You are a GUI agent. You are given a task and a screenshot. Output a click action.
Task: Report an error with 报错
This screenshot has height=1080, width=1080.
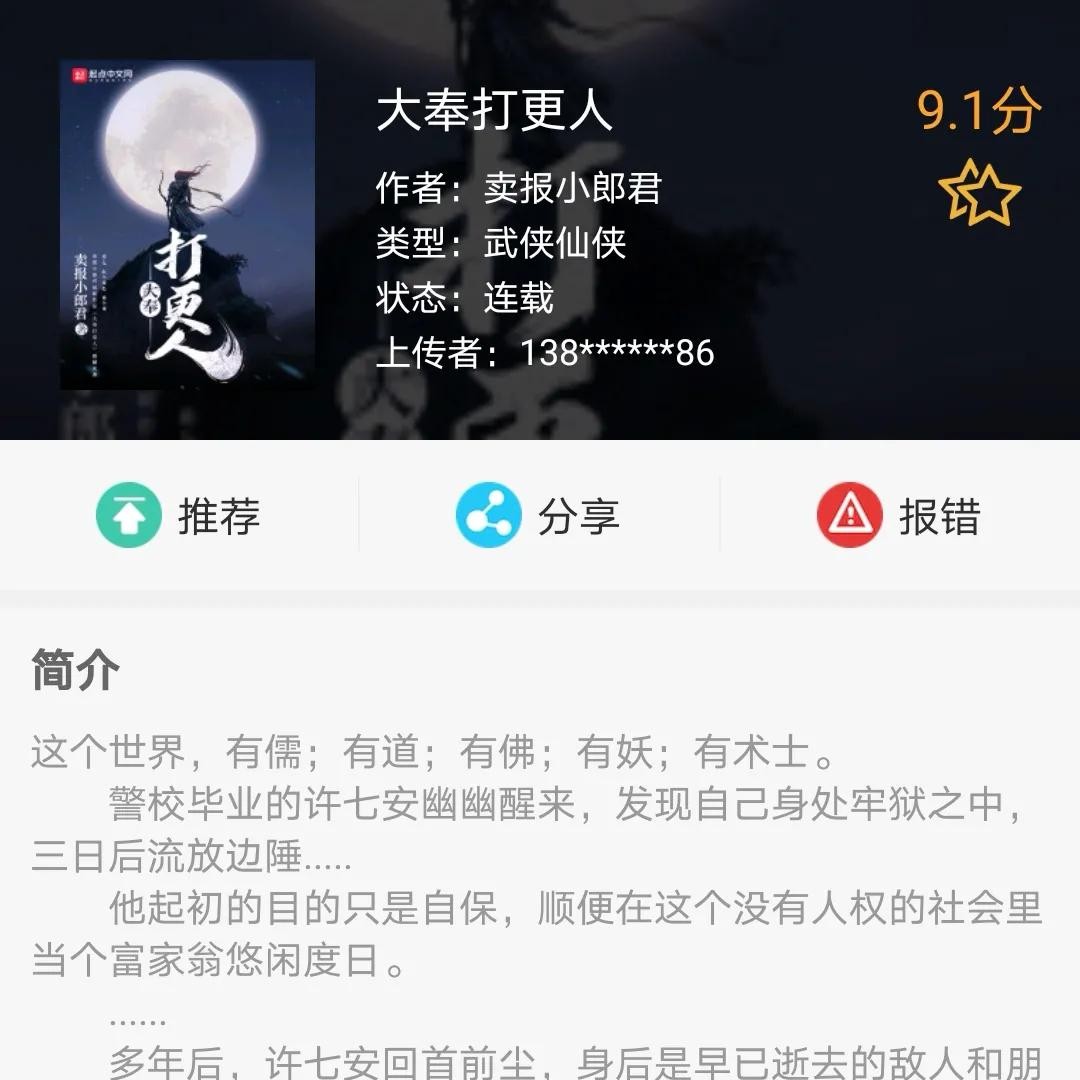(898, 515)
